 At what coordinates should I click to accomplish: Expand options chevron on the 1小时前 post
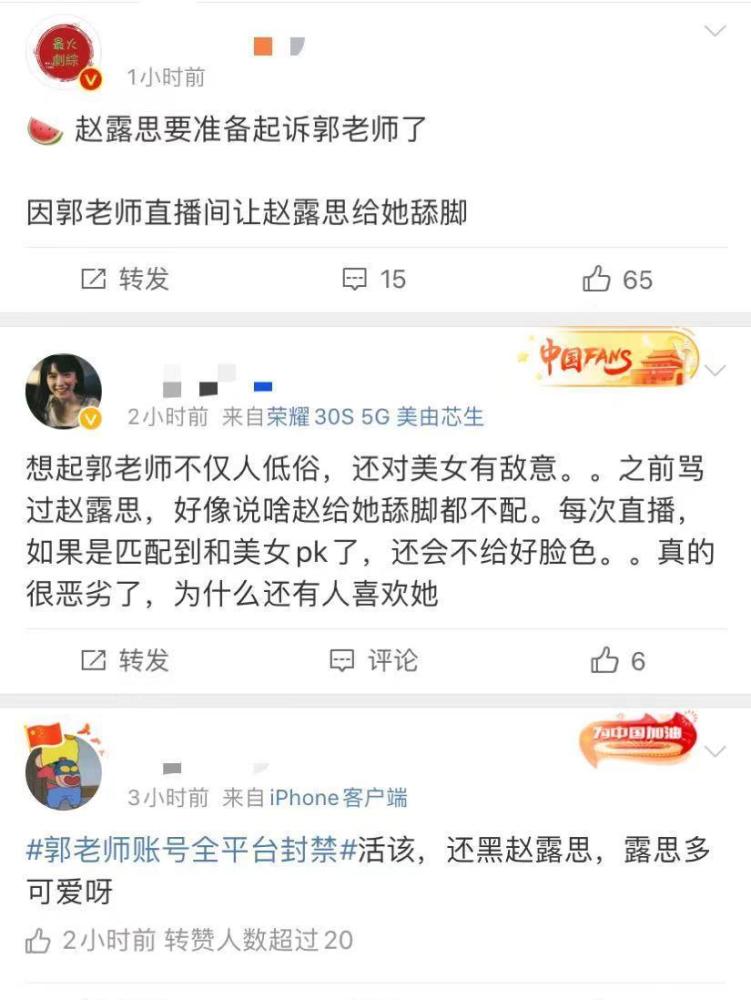point(715,31)
